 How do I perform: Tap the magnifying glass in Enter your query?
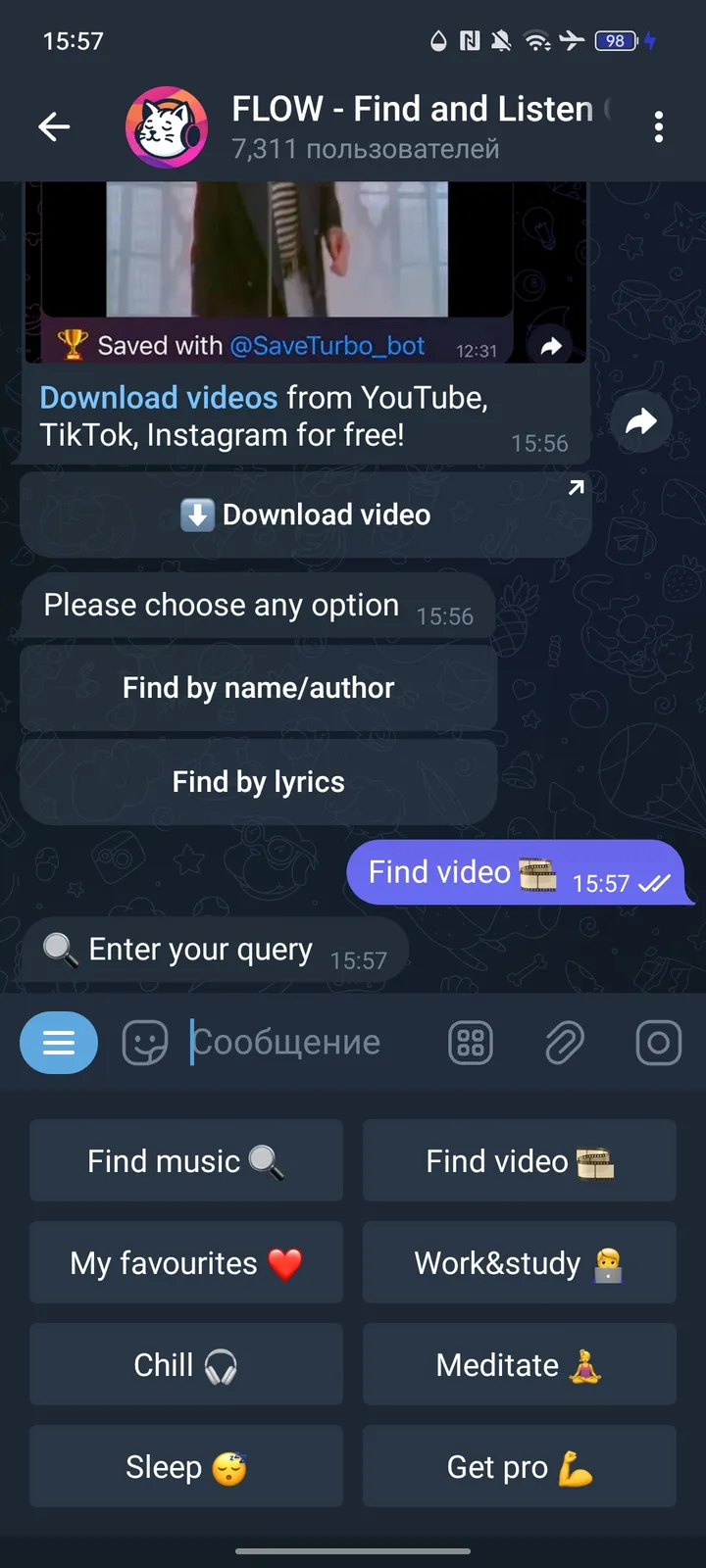click(61, 949)
